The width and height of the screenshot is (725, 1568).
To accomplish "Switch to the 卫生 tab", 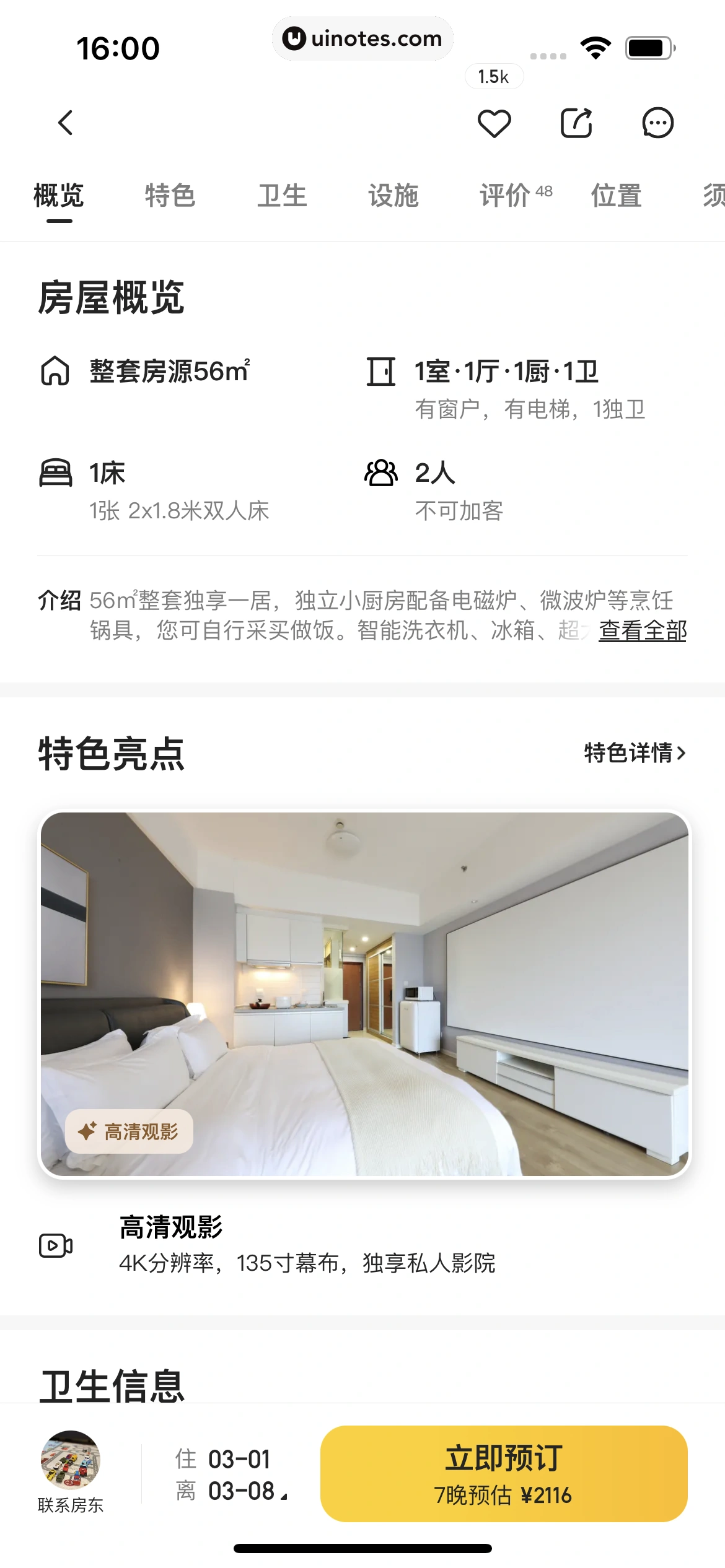I will coord(282,196).
